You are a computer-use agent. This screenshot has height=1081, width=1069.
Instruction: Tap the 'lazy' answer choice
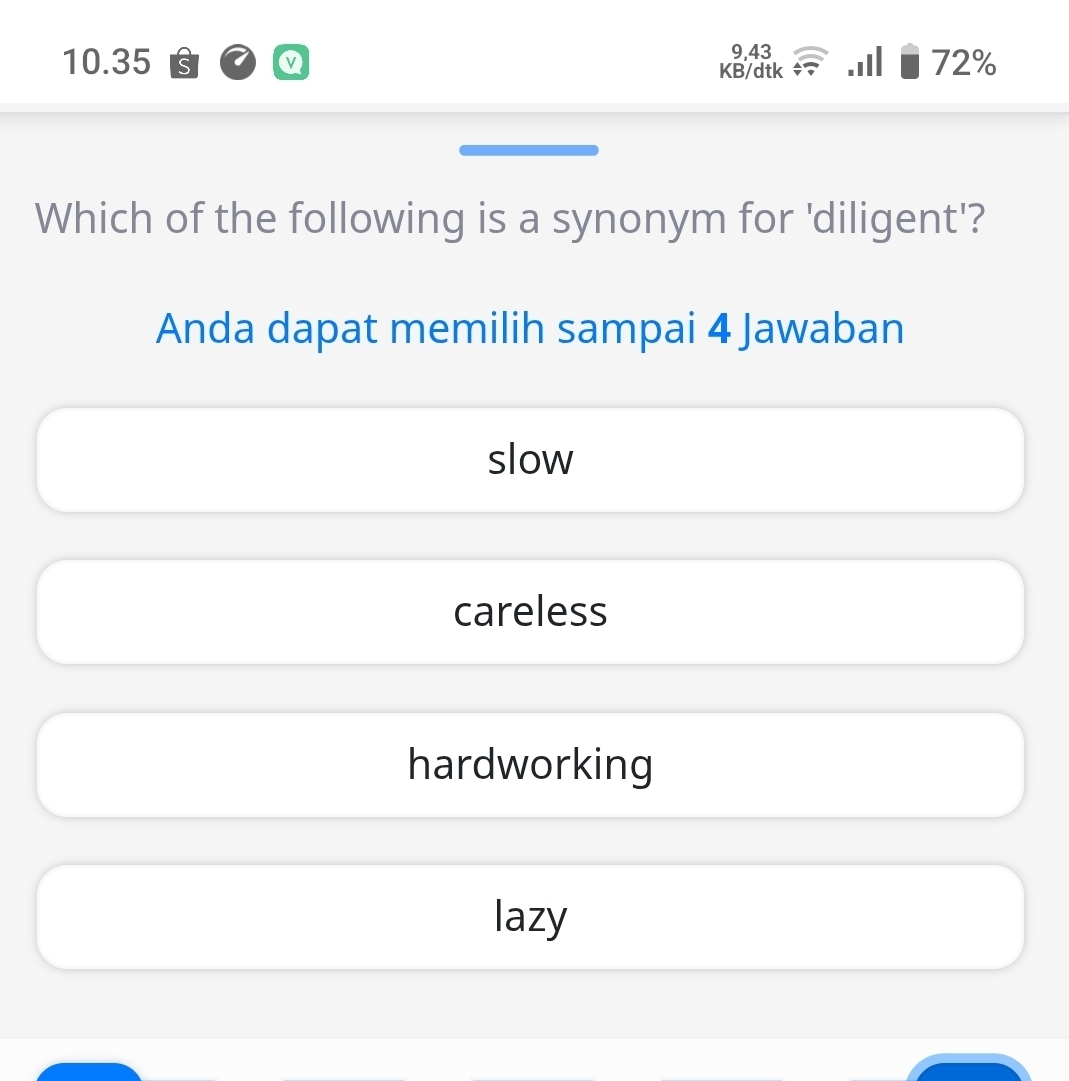pos(530,917)
